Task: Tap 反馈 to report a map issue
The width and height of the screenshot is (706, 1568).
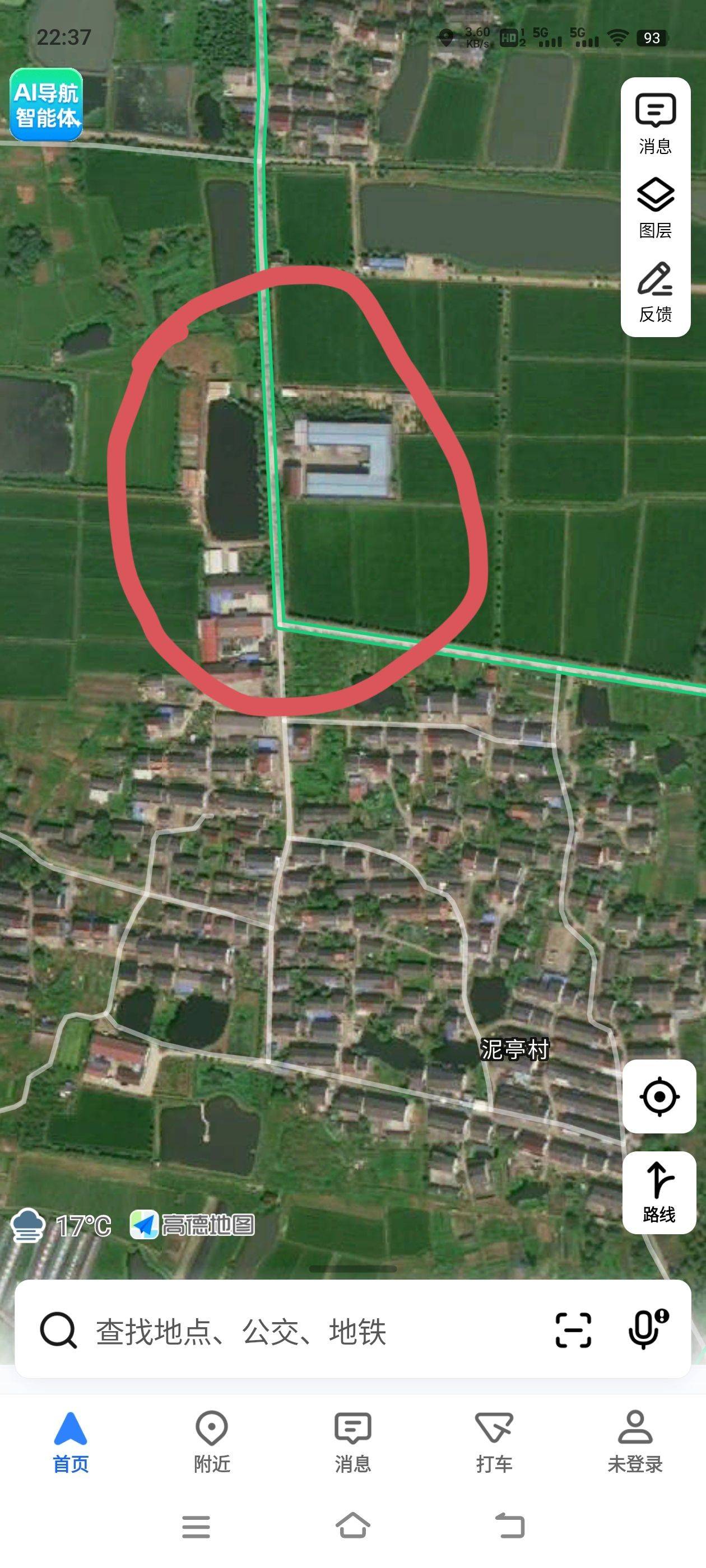Action: pos(655,292)
